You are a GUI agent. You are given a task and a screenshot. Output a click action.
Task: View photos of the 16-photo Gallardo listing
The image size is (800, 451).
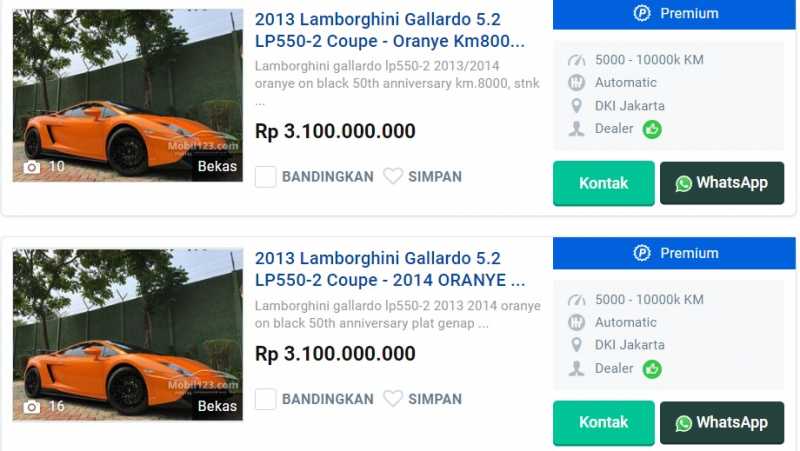(x=127, y=334)
